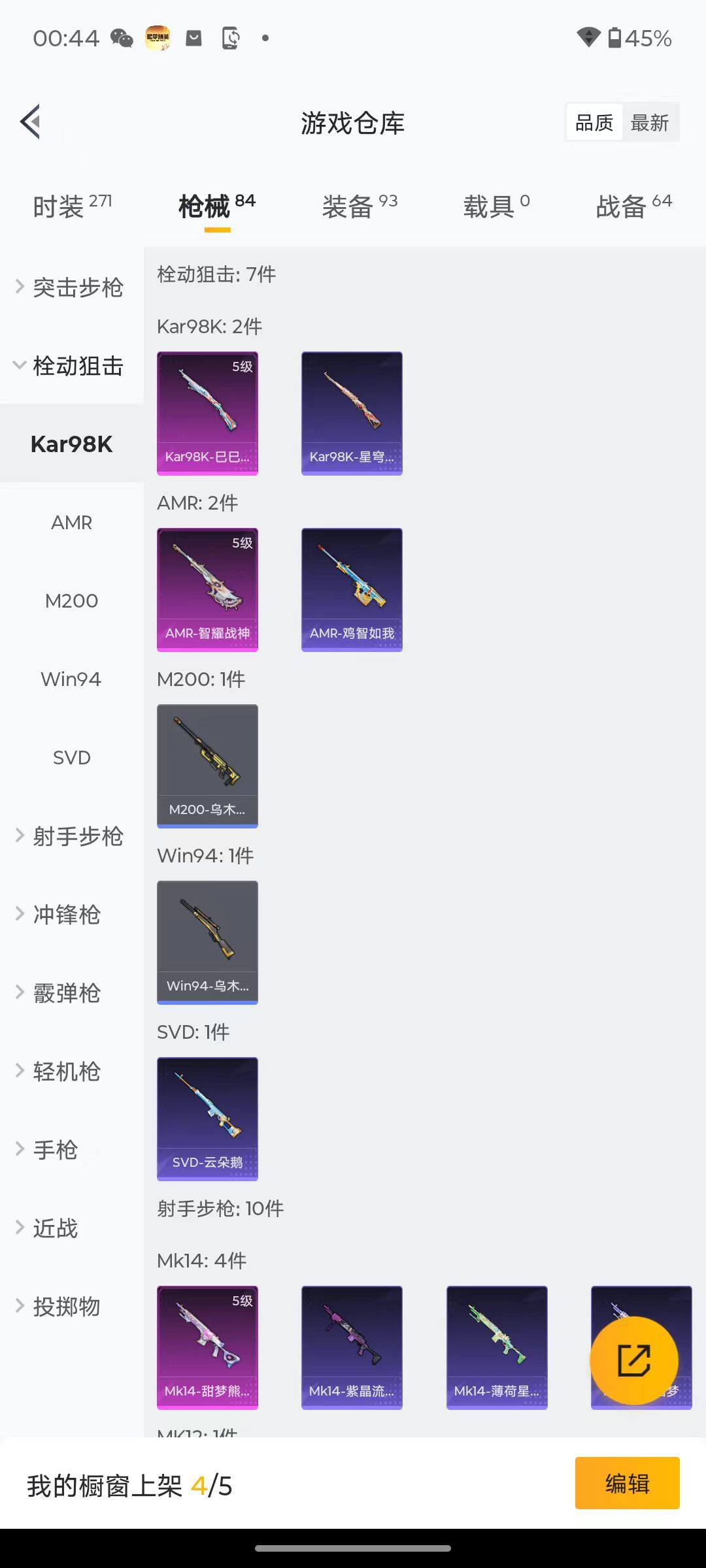
Task: Open the 战备 tab
Action: click(633, 206)
